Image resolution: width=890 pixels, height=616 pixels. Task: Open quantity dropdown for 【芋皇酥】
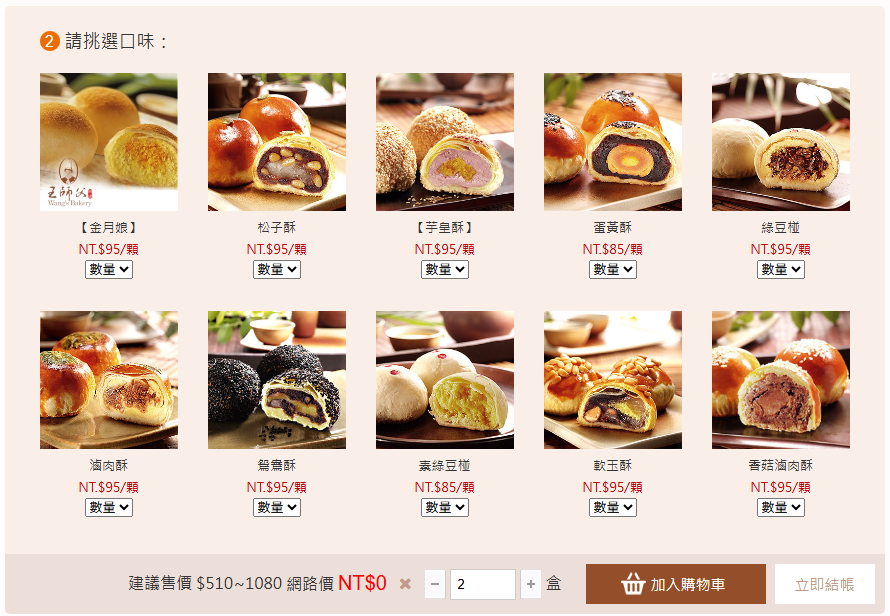[445, 269]
